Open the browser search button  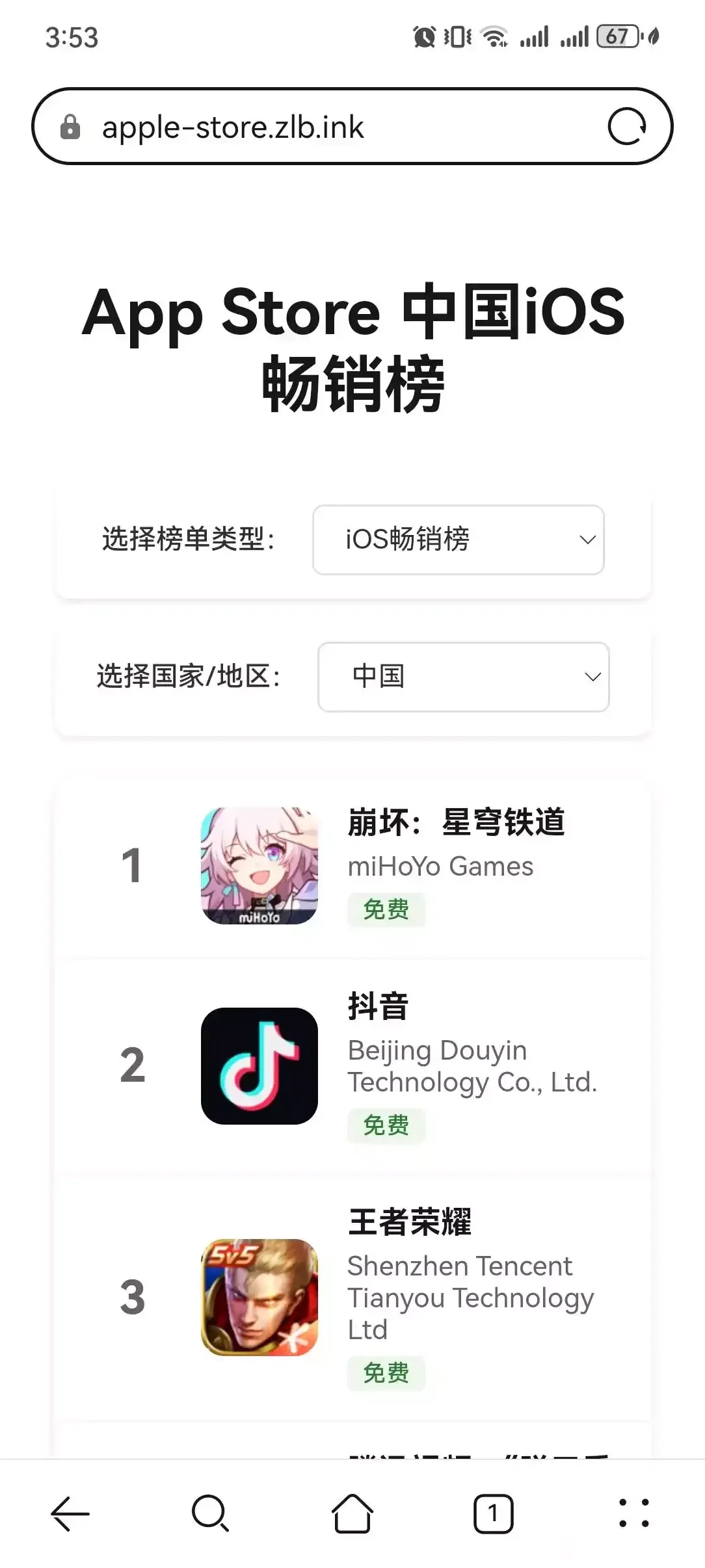(x=211, y=1513)
